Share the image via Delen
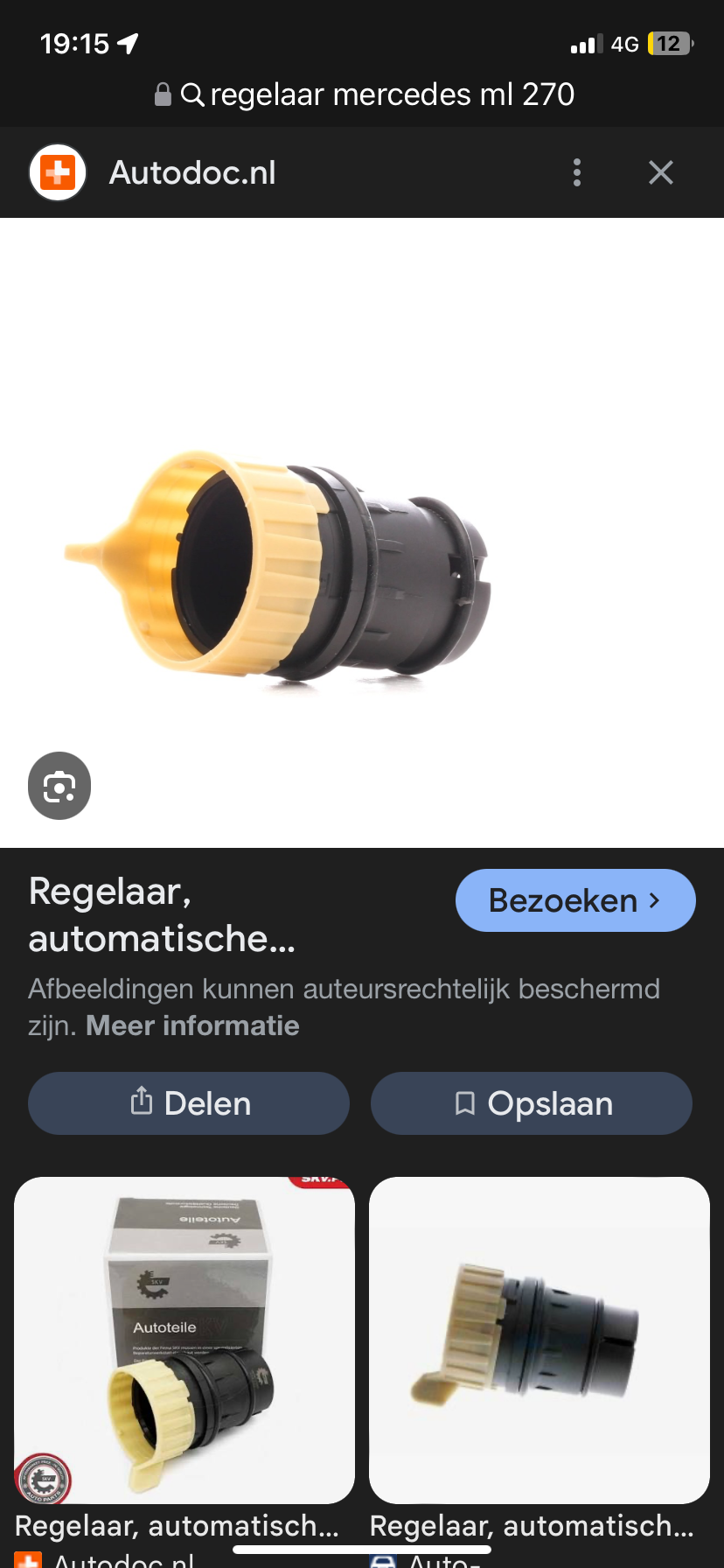The image size is (724, 1568). click(189, 1103)
